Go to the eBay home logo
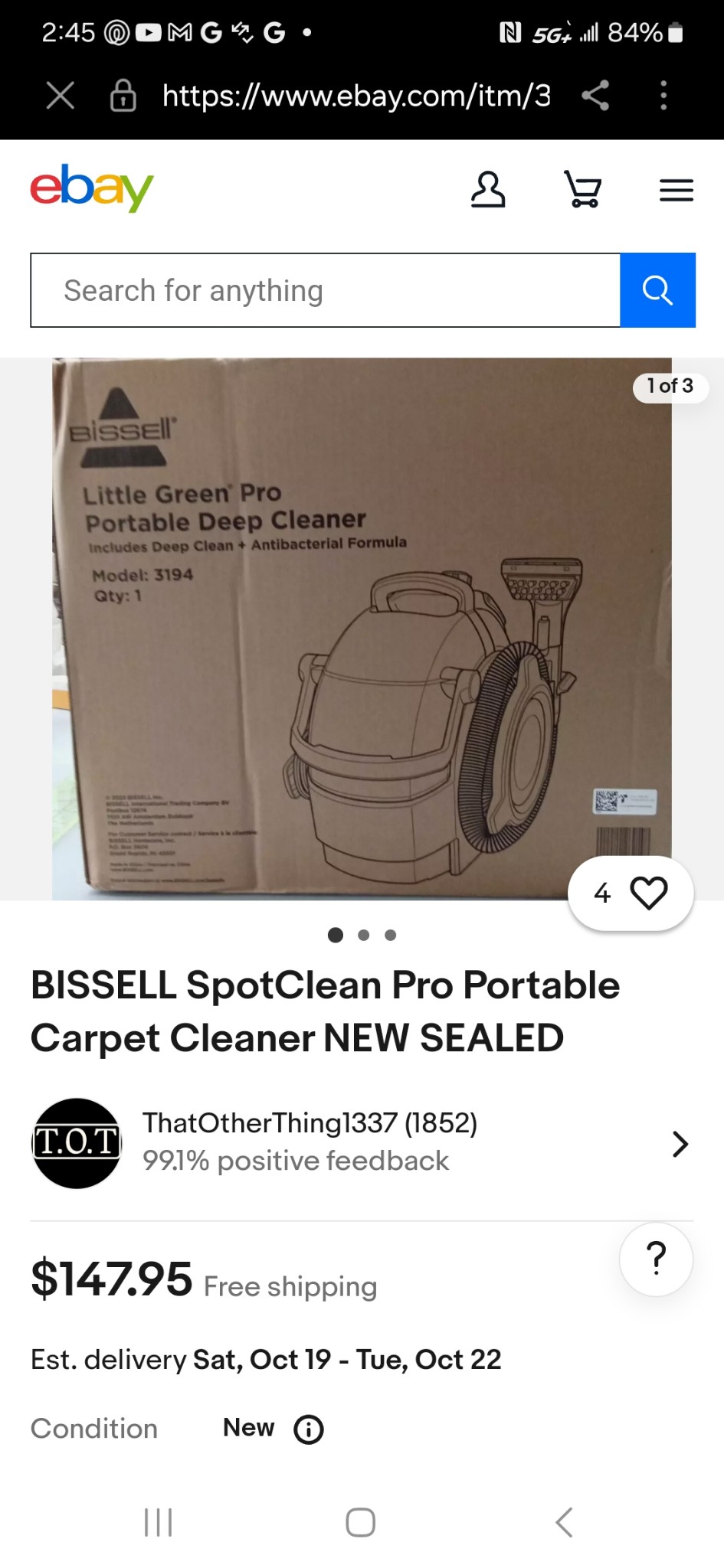Screen dimensions: 724x1568 [x=92, y=188]
